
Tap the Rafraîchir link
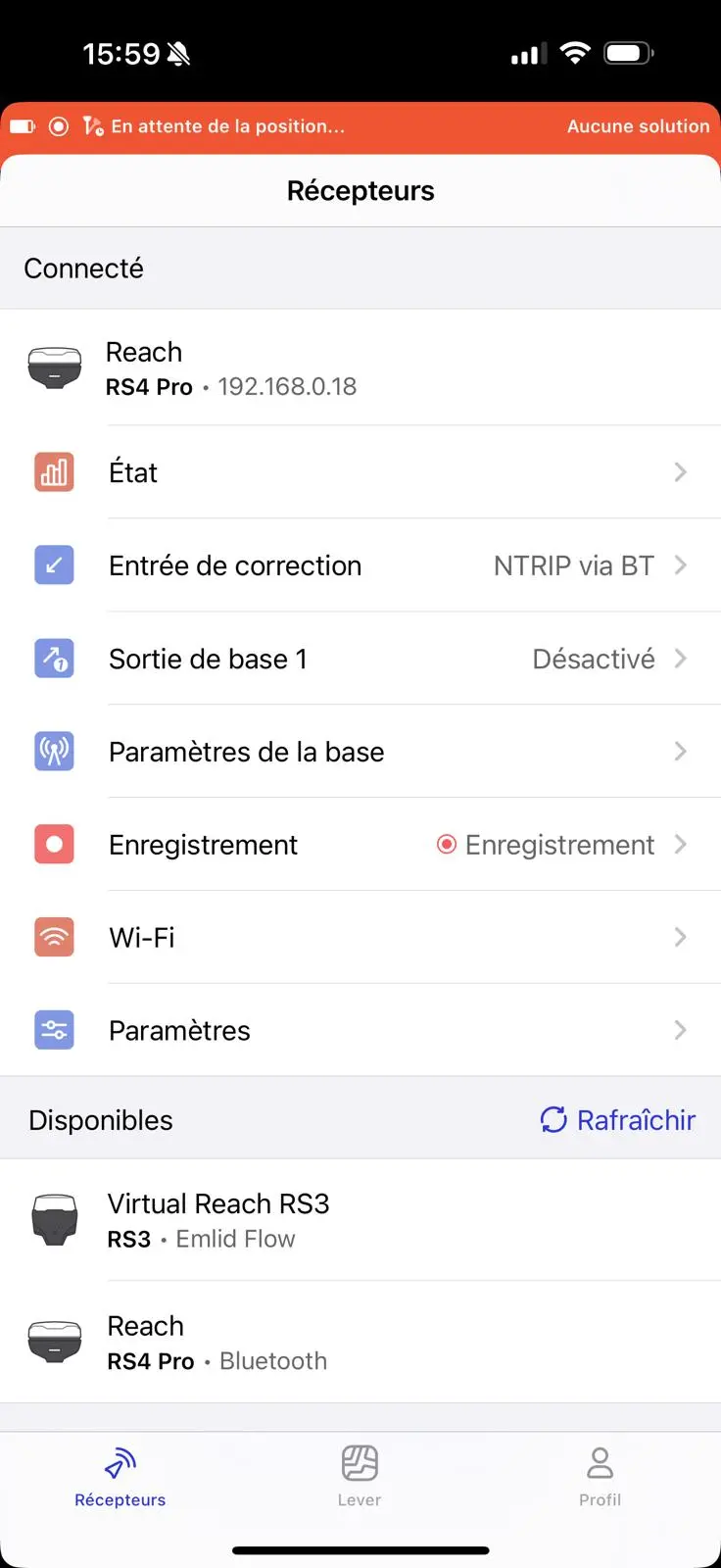635,1119
